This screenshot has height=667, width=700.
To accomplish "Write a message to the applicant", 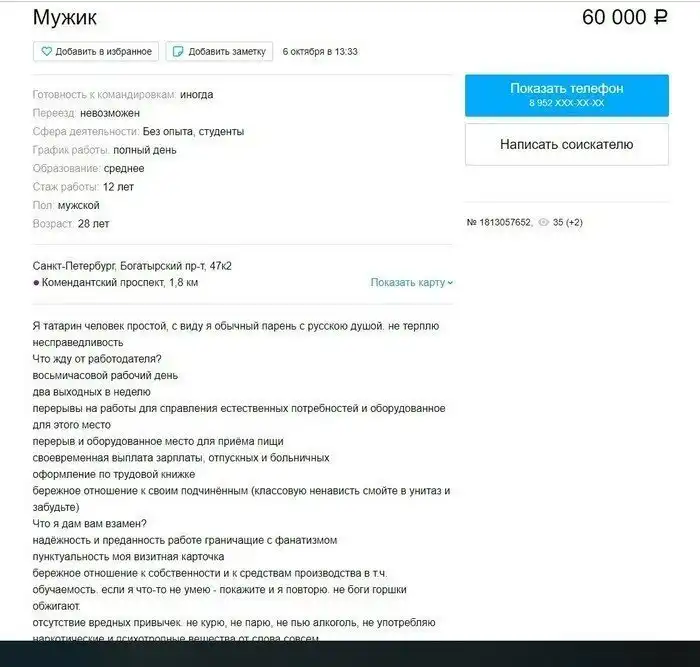I will click(566, 145).
